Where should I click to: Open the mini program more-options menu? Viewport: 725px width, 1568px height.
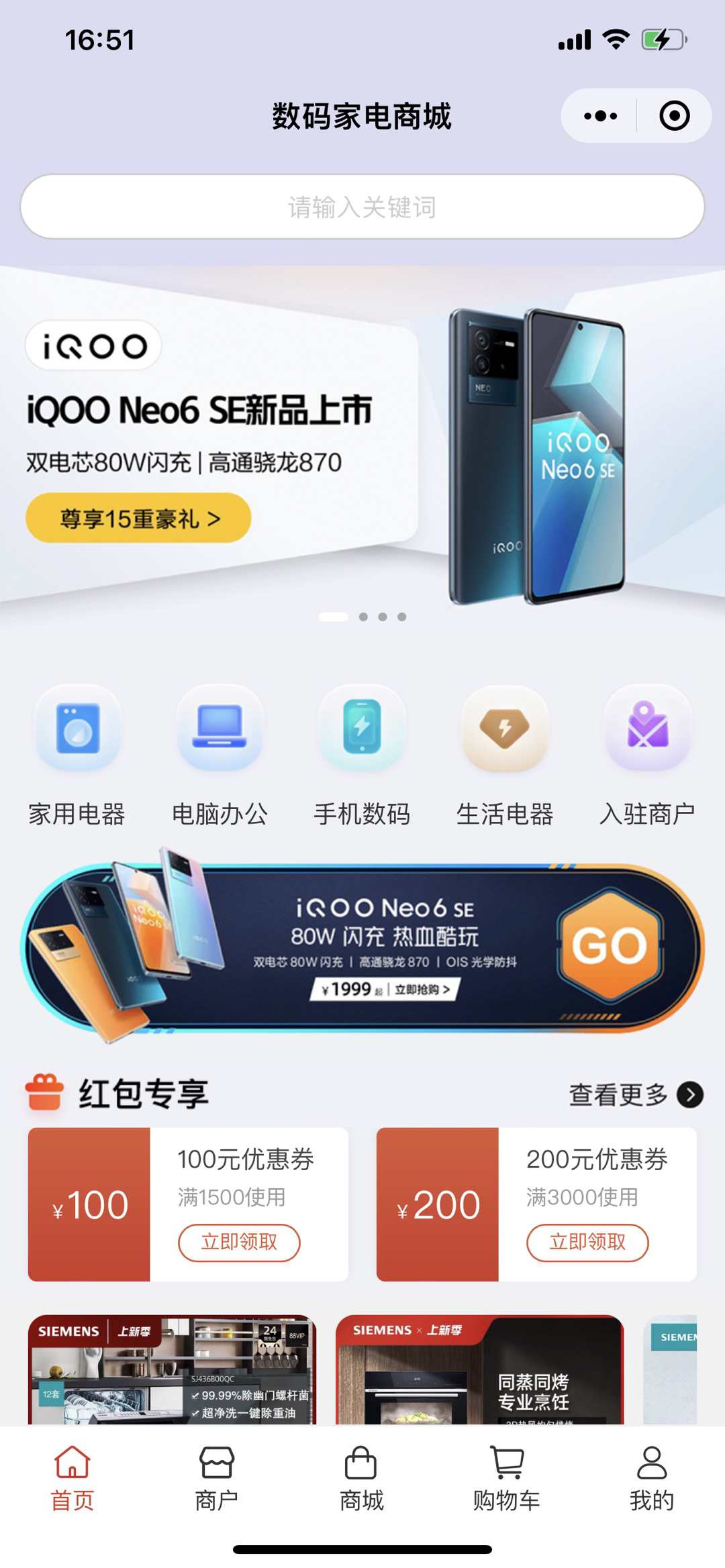(600, 116)
